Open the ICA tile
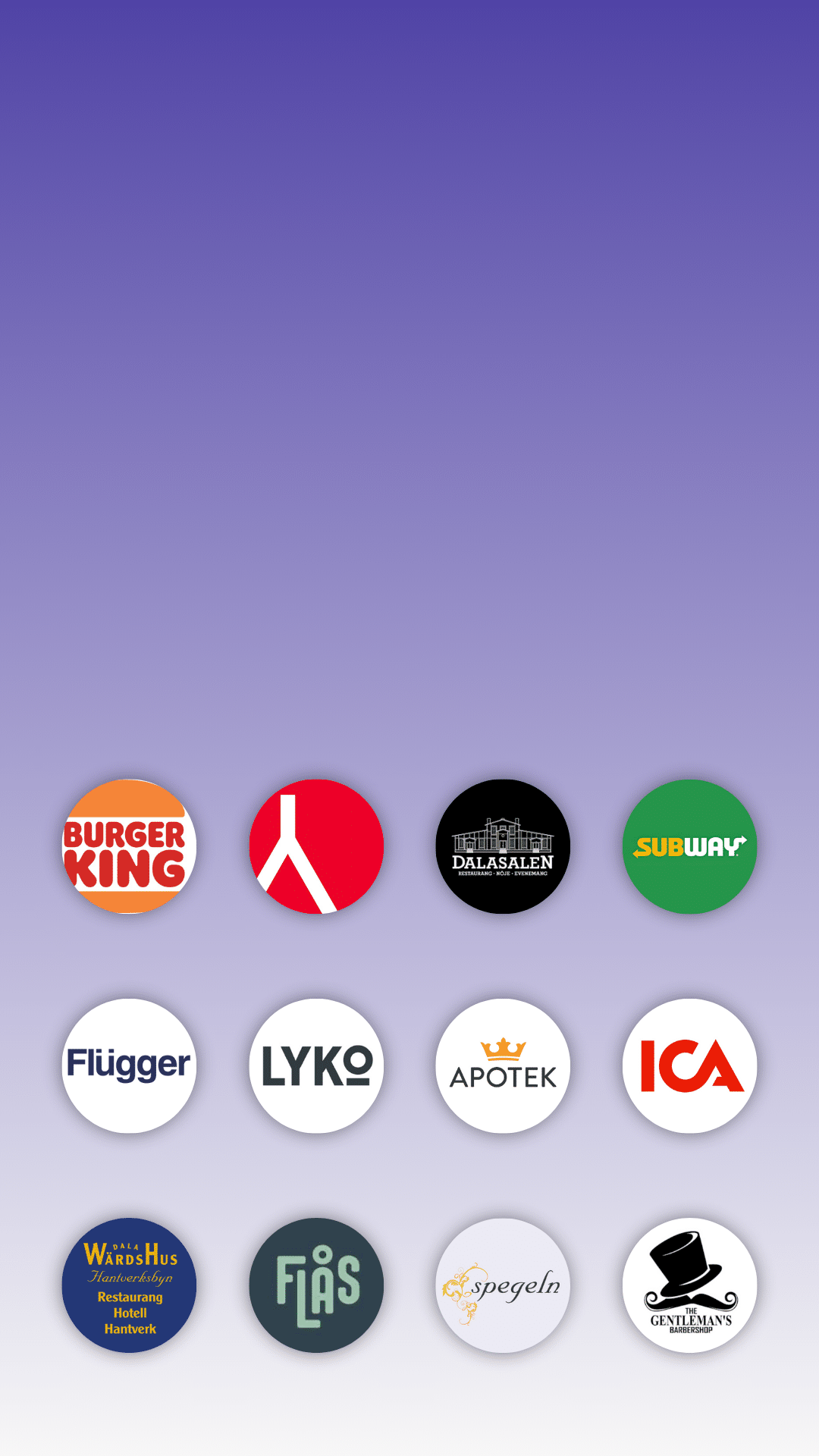The height and width of the screenshot is (1456, 819). point(690,1065)
